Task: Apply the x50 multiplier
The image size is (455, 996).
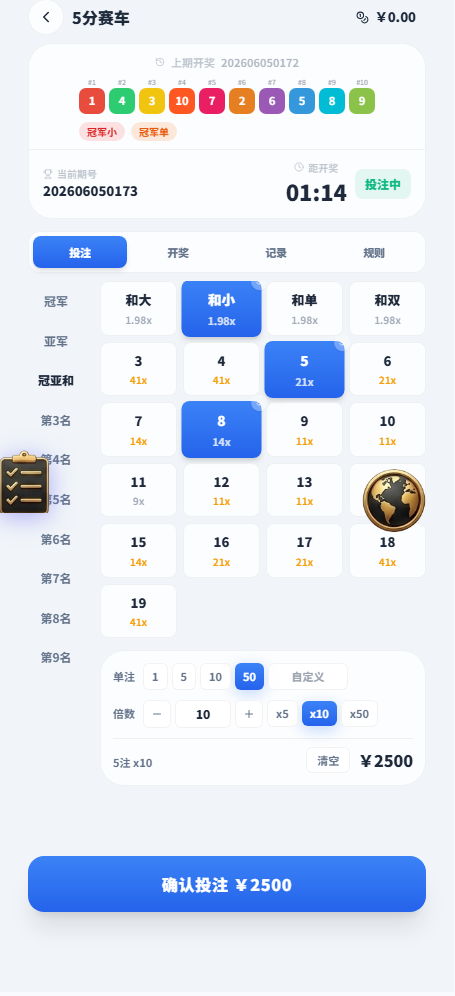Action: coord(360,714)
